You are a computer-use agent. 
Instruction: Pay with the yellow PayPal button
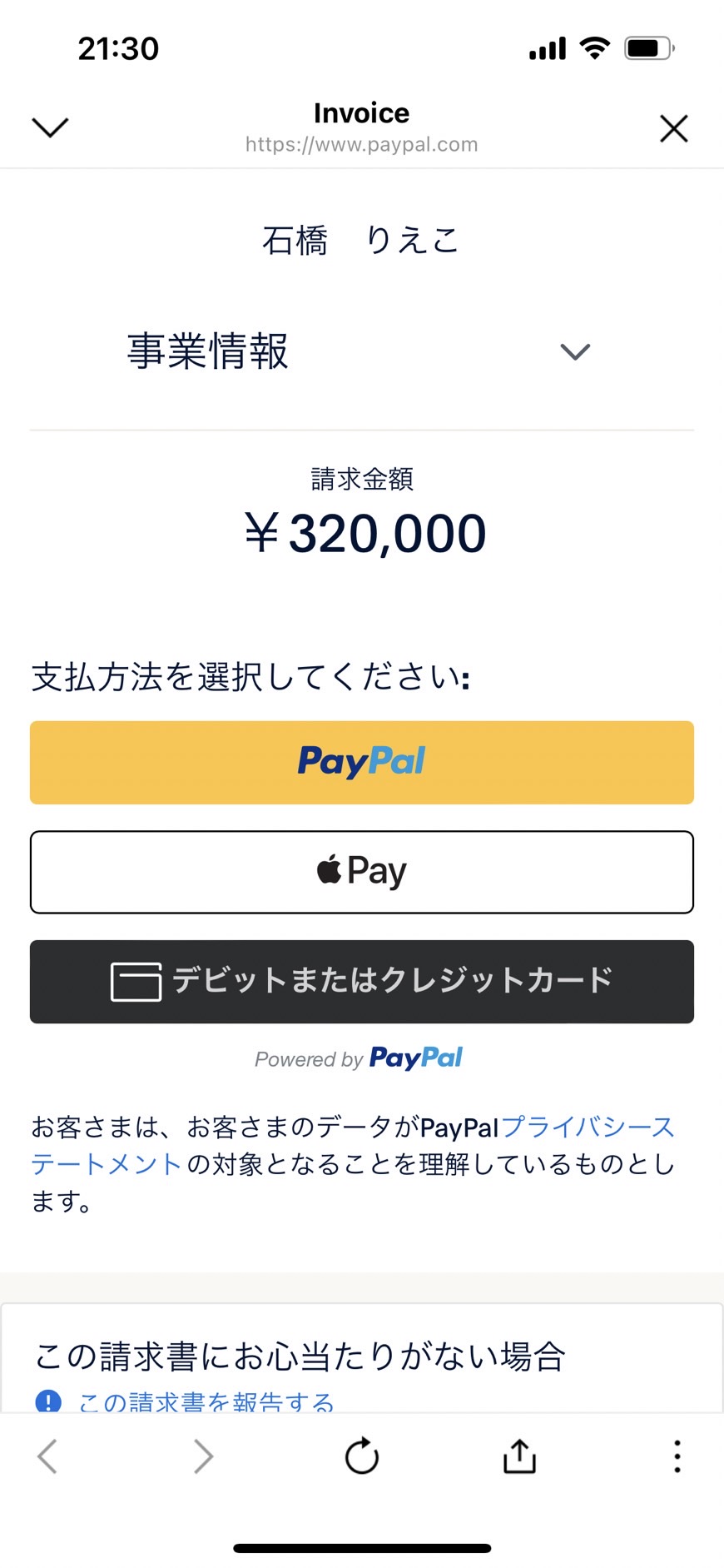362,762
